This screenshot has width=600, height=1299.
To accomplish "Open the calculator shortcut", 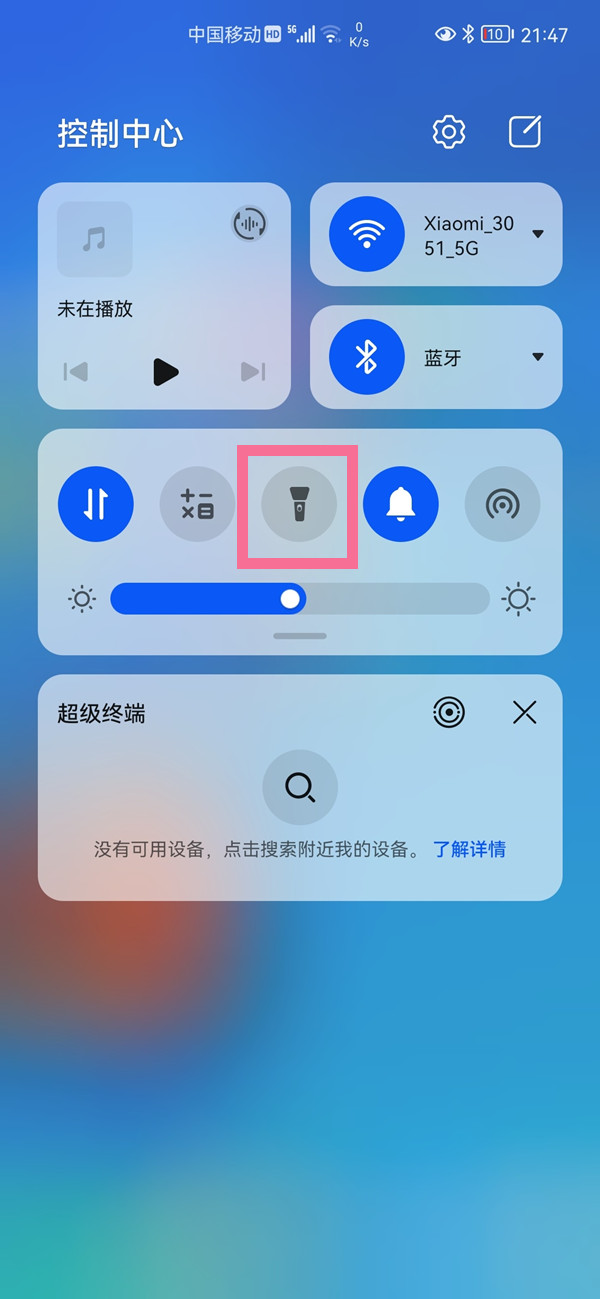I will pyautogui.click(x=198, y=504).
